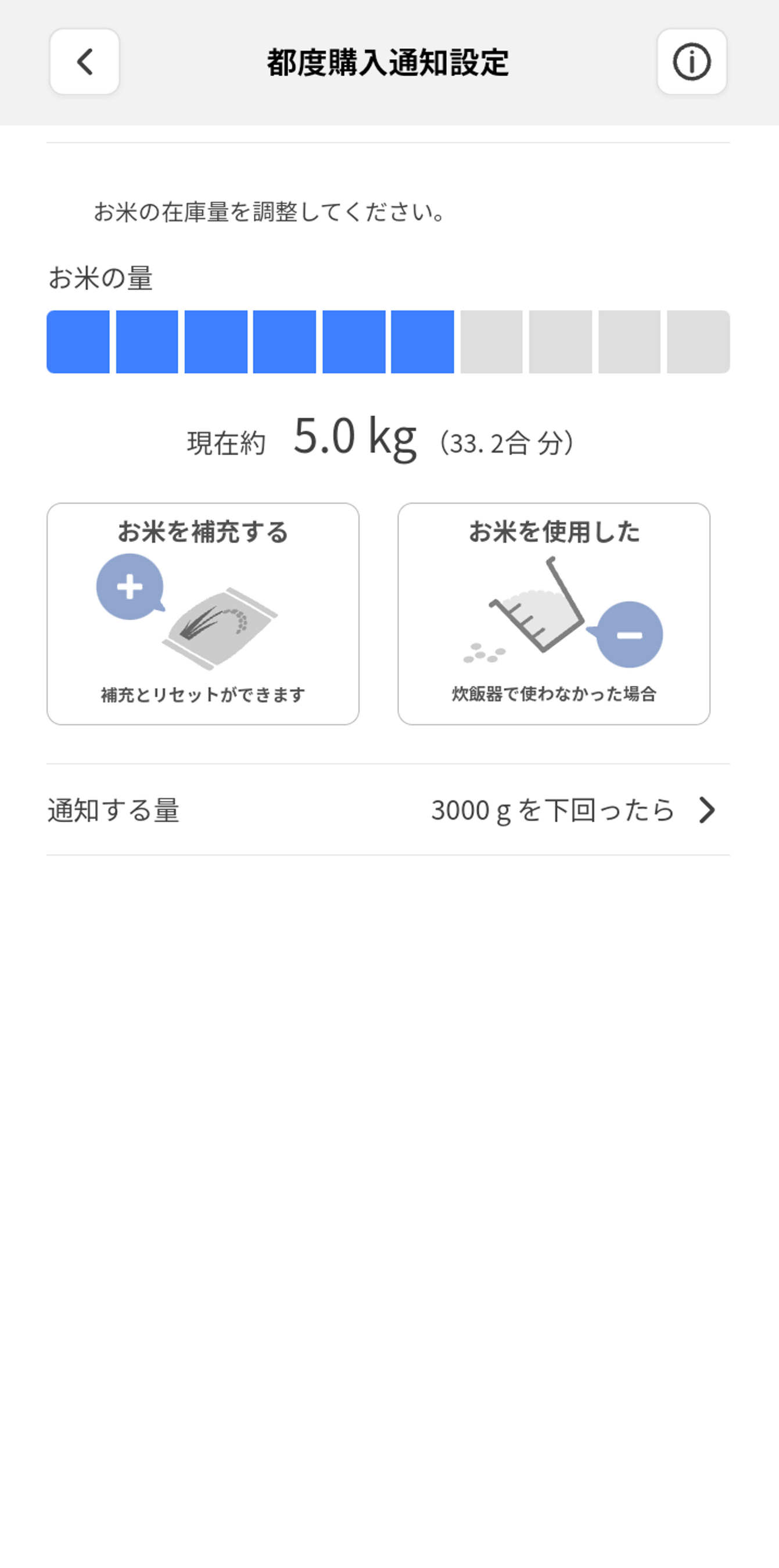Select お米を使用した card
Screen dimensions: 779x1568
(x=554, y=614)
